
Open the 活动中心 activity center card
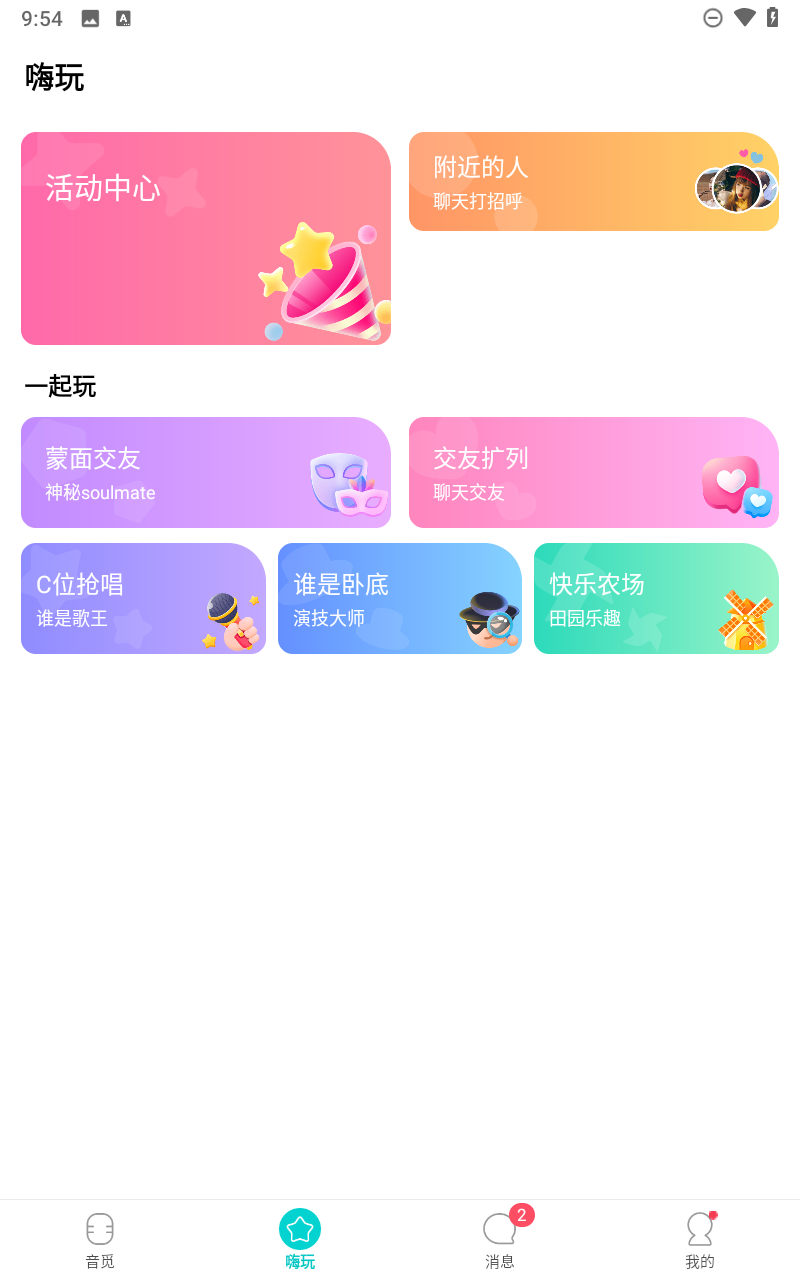click(x=205, y=238)
